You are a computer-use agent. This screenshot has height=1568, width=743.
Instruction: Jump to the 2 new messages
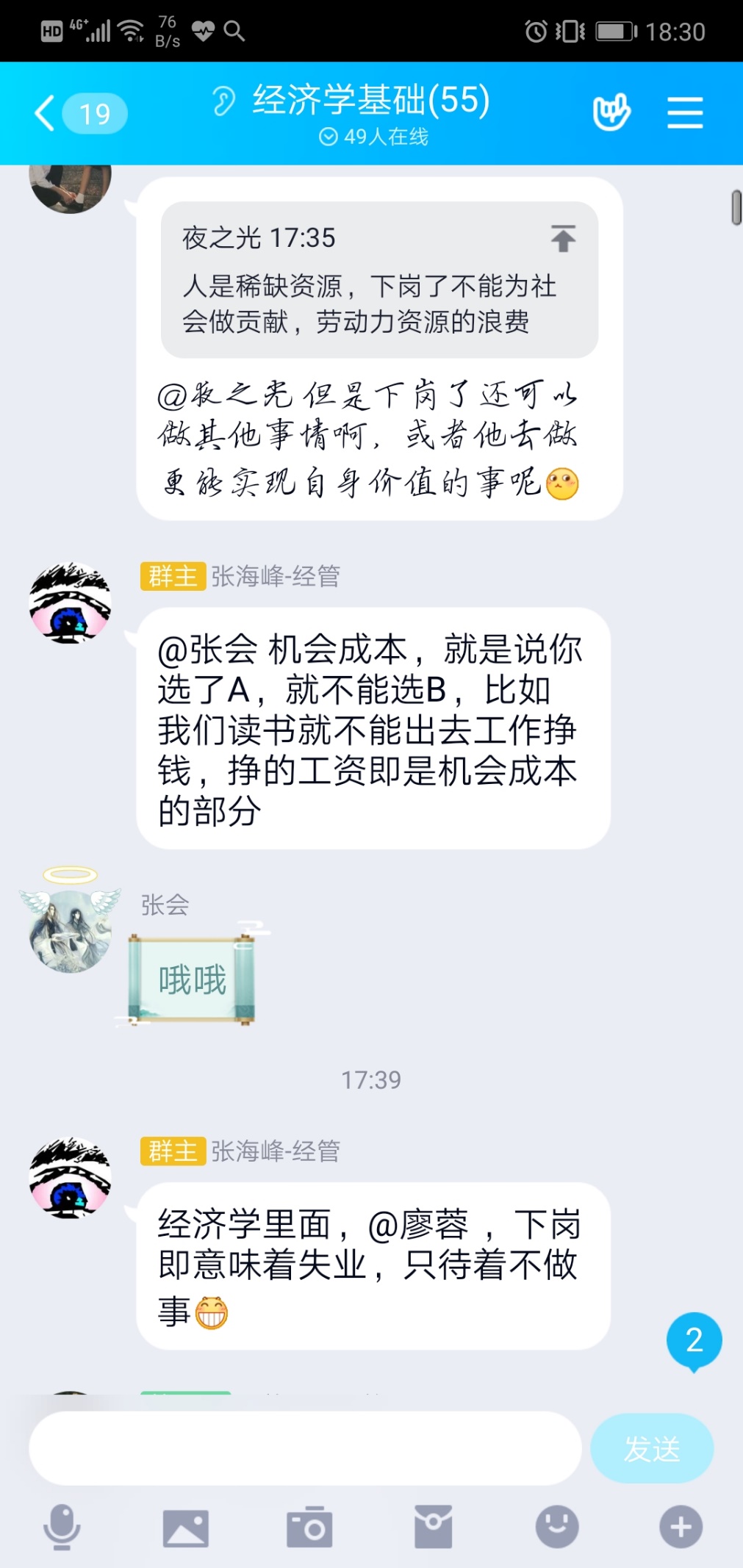[x=694, y=1340]
